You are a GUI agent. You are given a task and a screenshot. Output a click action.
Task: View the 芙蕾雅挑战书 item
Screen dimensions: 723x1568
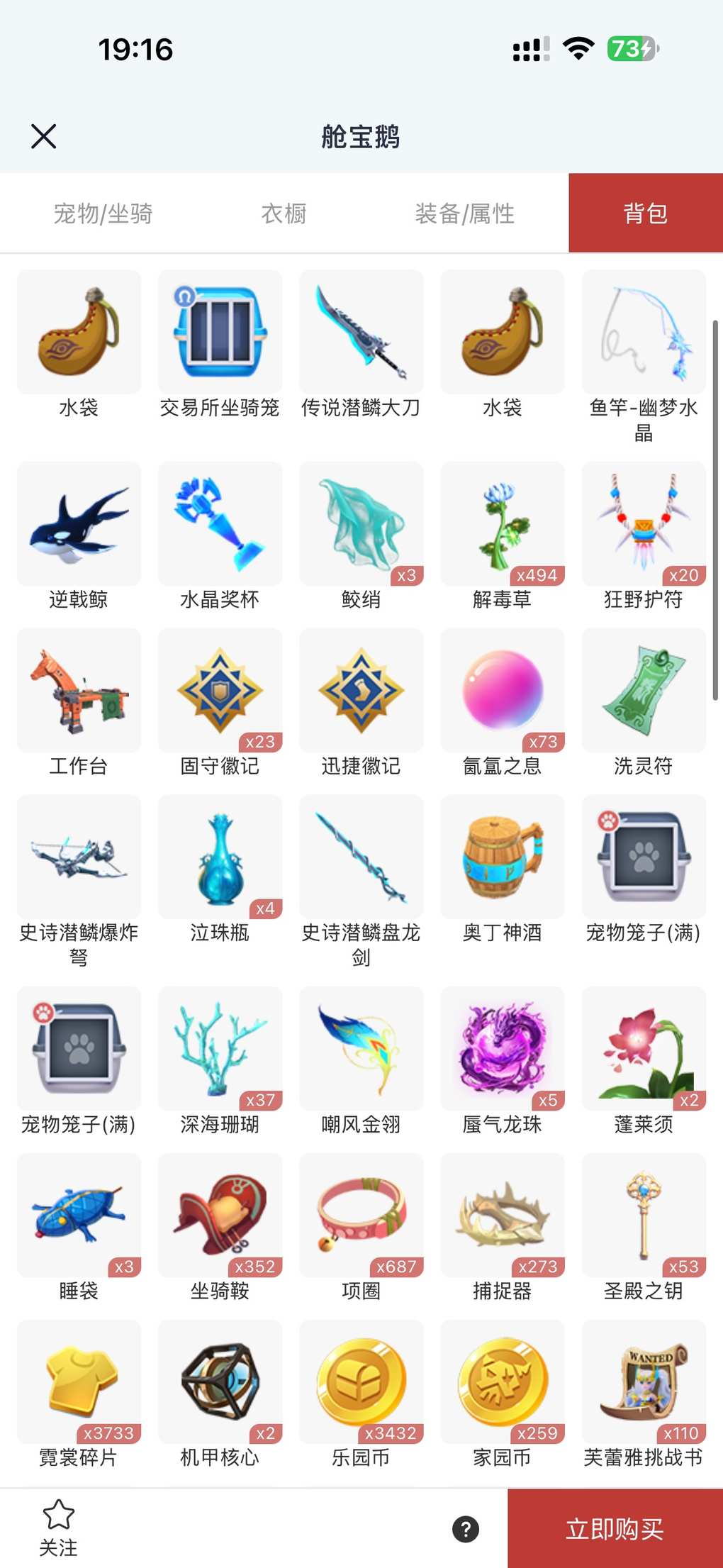click(644, 1381)
